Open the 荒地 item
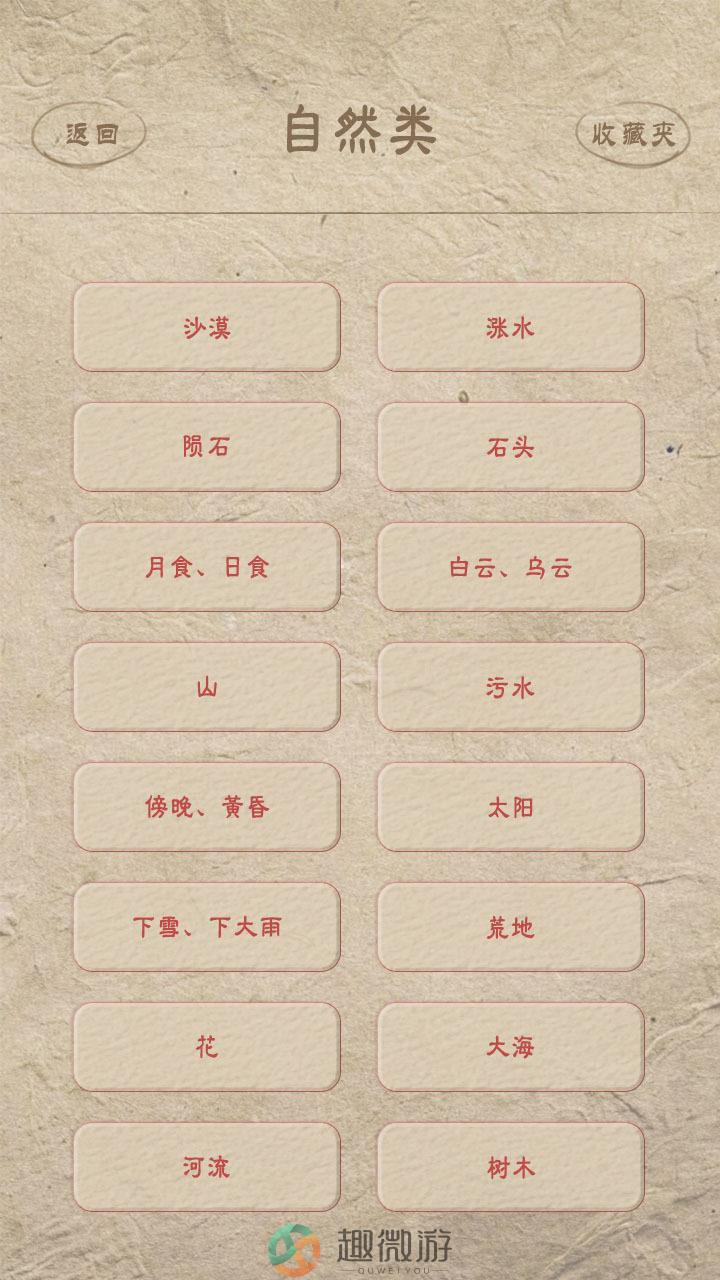This screenshot has height=1280, width=720. (511, 927)
